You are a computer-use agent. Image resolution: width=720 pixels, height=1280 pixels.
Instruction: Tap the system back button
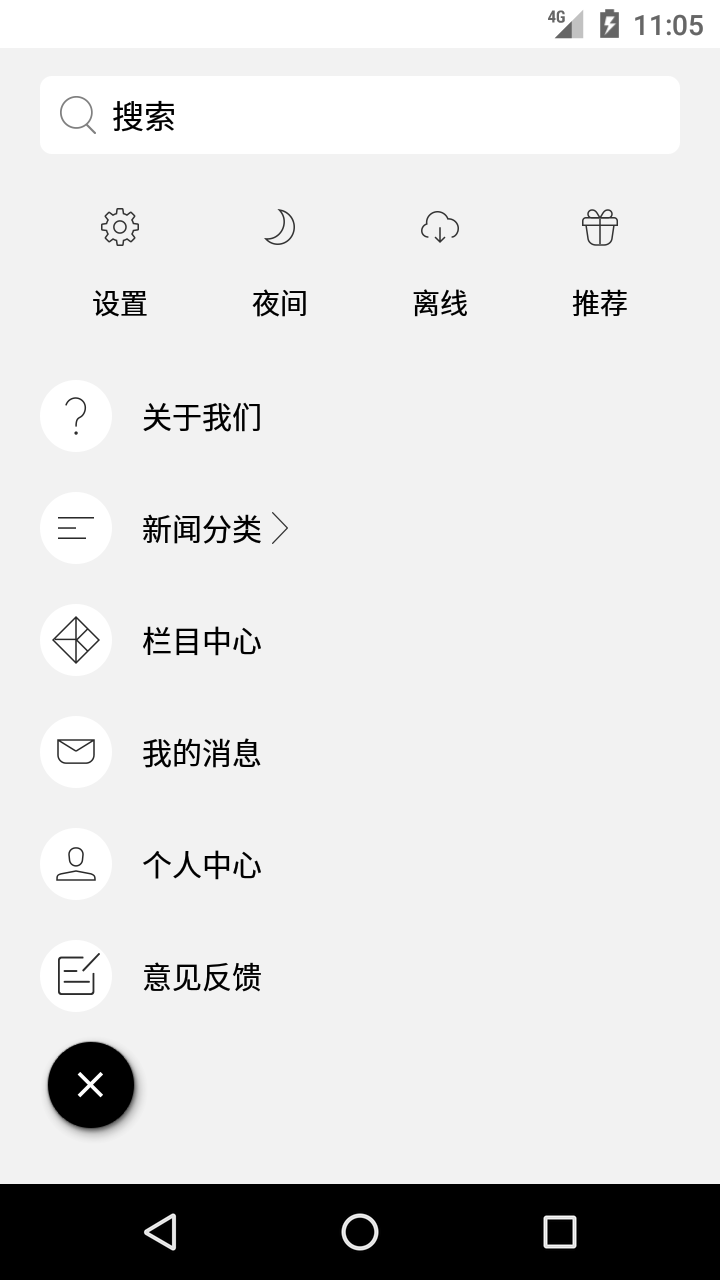click(160, 1232)
